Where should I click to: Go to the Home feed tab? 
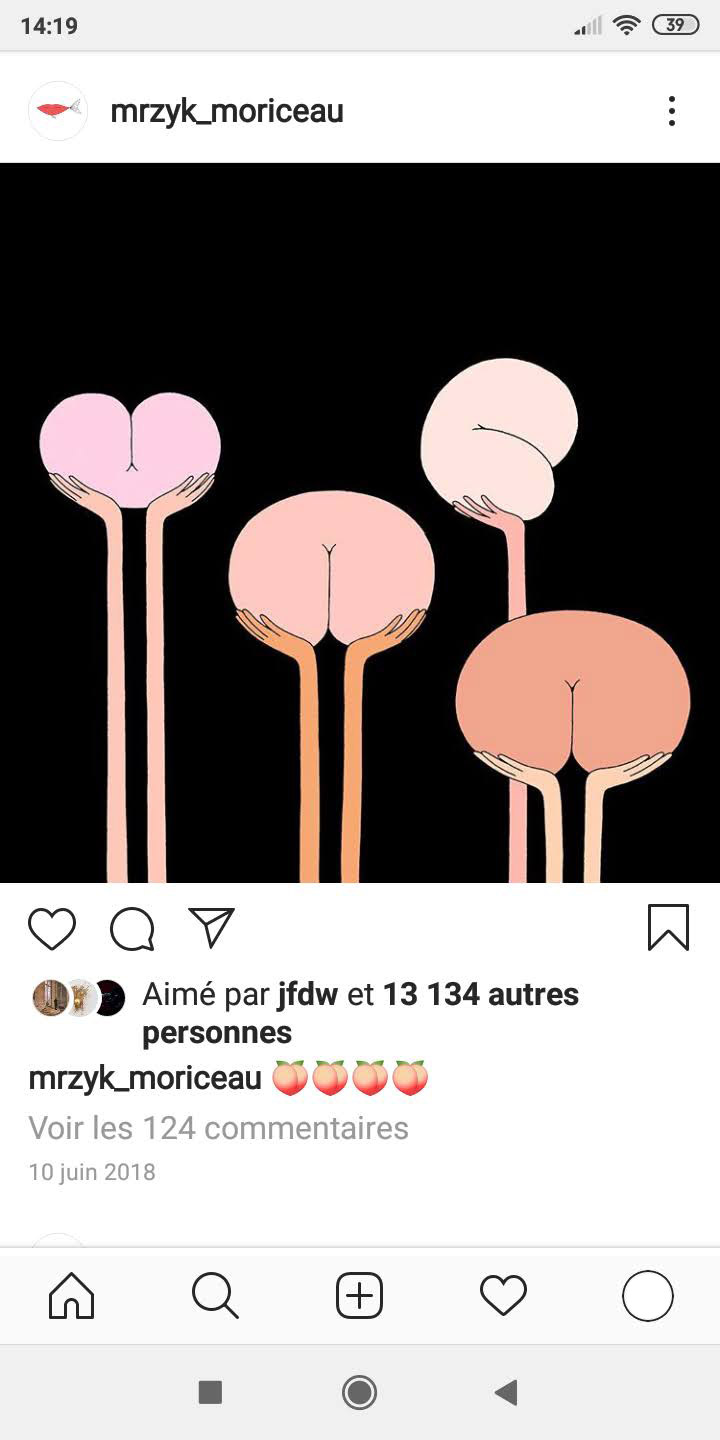[x=72, y=1296]
